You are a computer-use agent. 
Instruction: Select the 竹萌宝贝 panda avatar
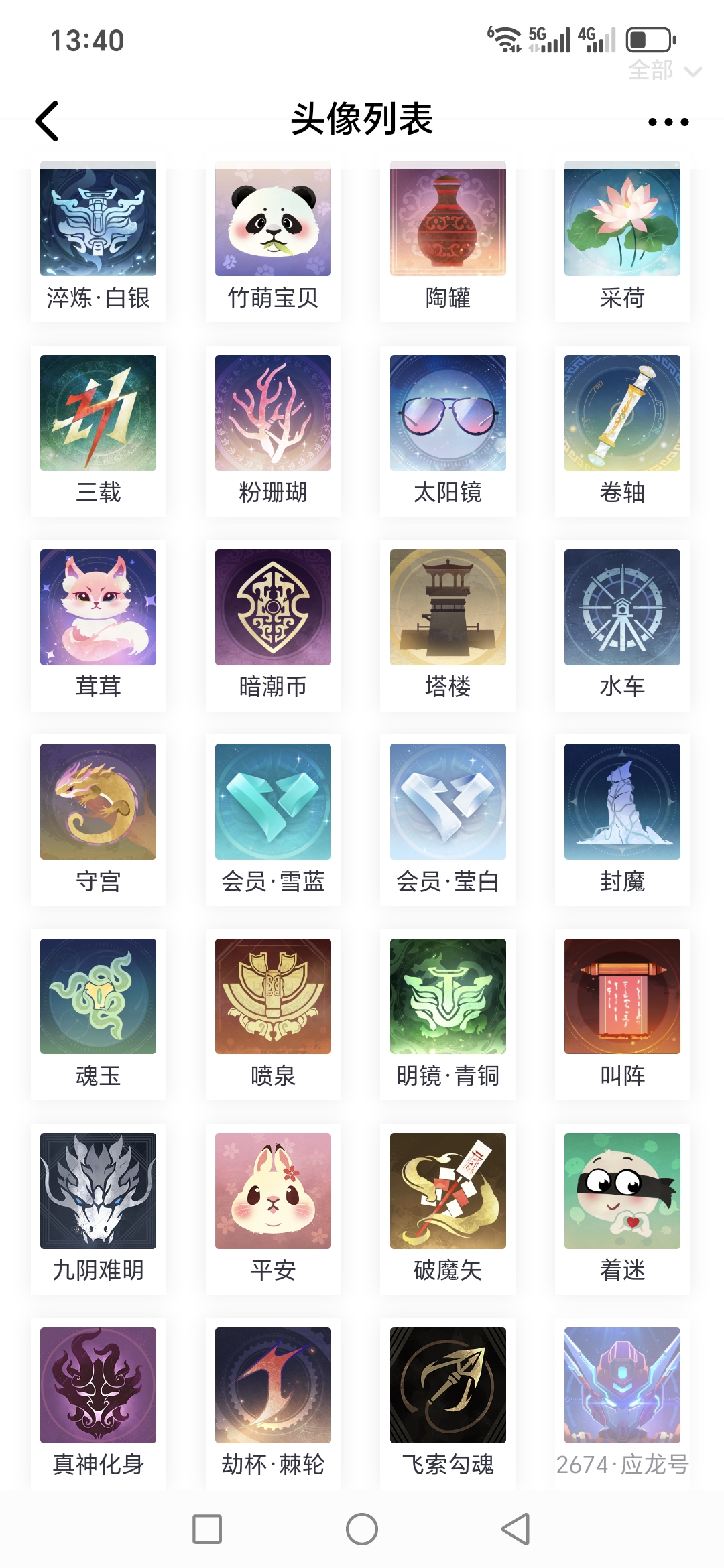pyautogui.click(x=273, y=221)
